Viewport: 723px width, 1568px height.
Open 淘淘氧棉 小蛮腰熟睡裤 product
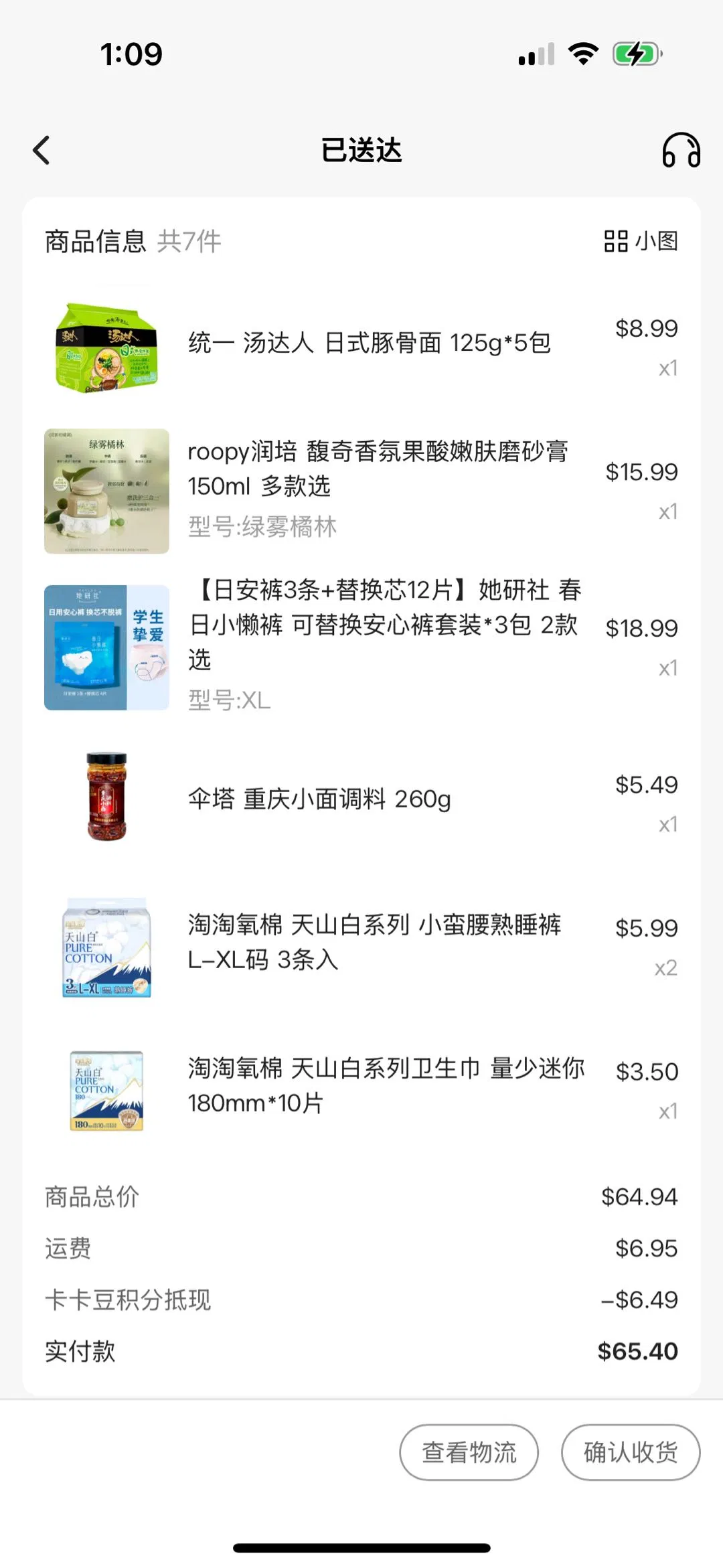point(374,941)
